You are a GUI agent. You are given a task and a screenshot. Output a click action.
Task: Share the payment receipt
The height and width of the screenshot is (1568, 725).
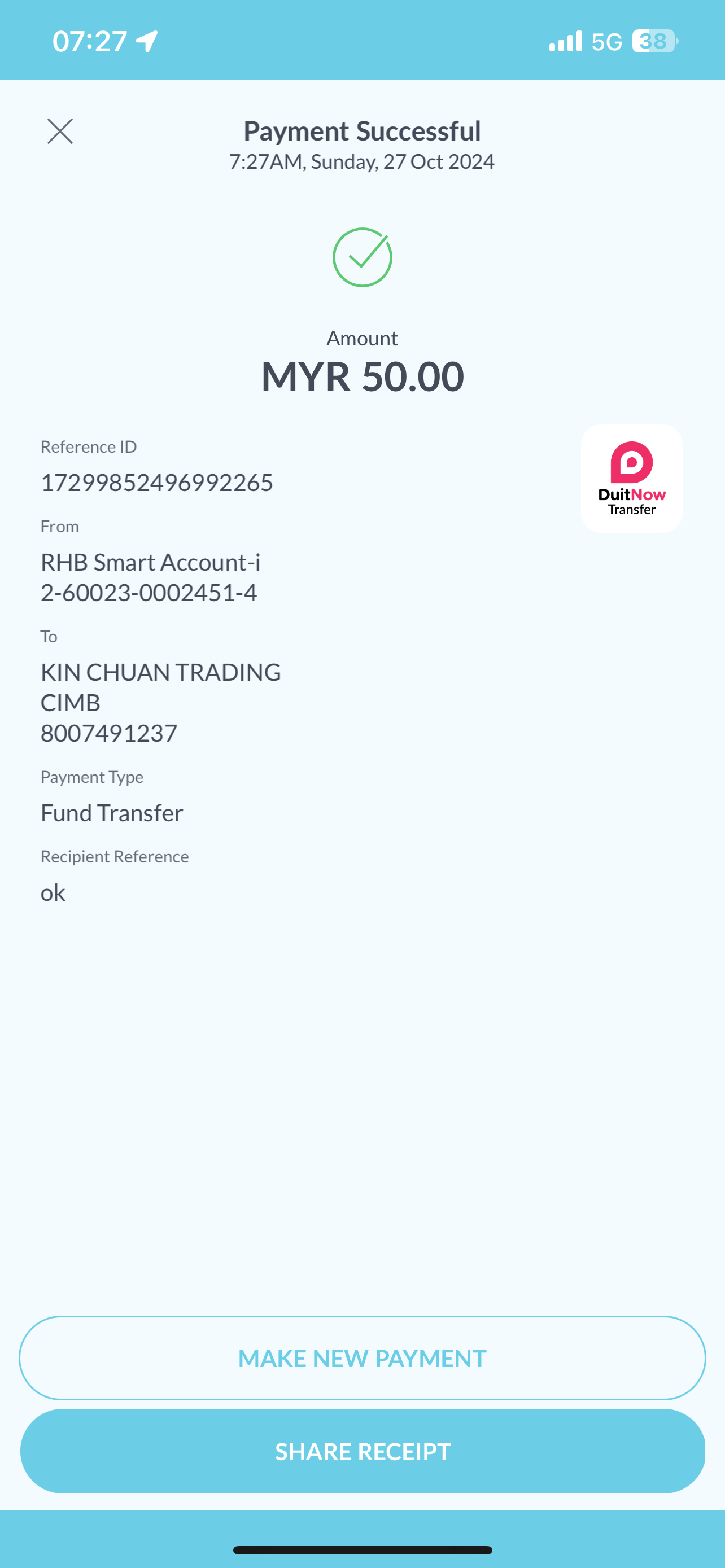tap(362, 1451)
